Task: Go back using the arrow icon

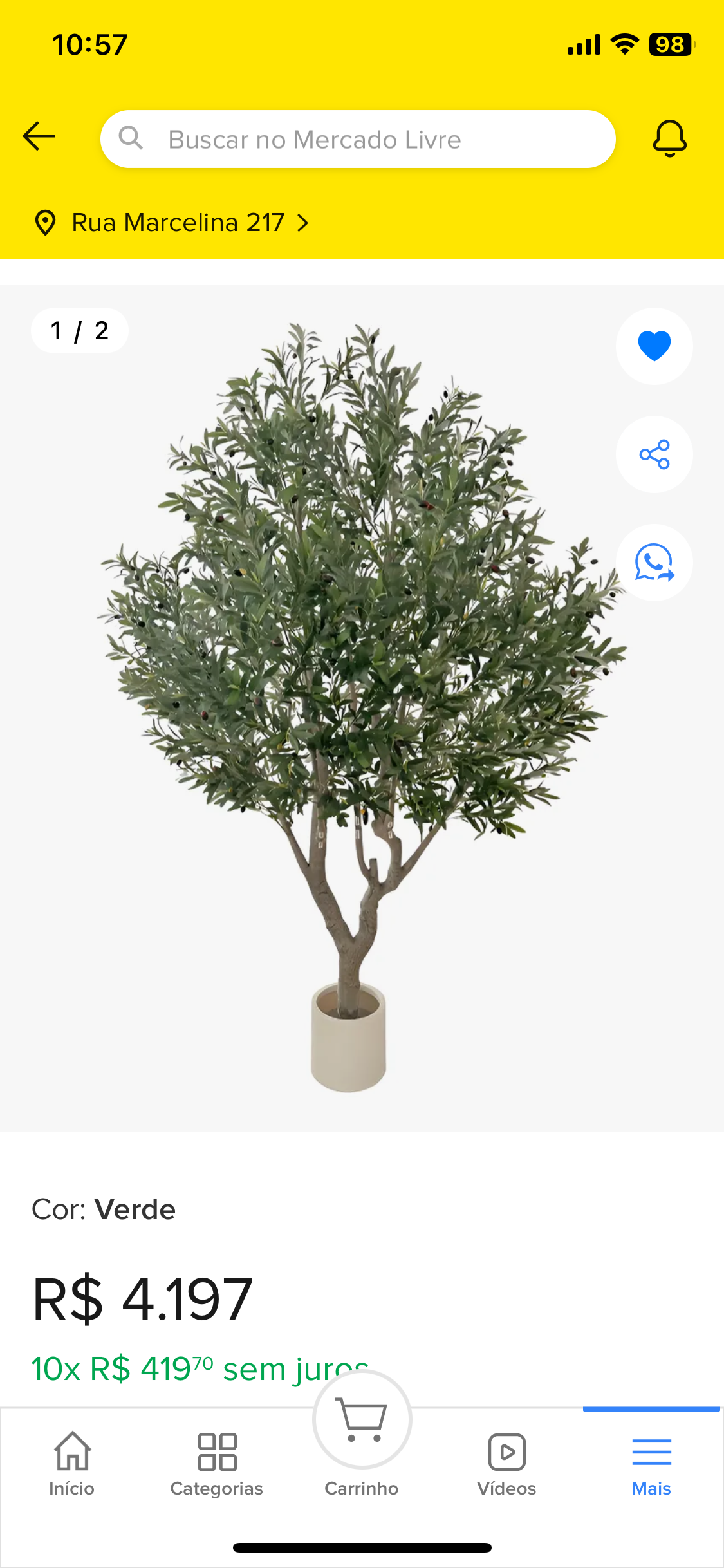Action: pyautogui.click(x=39, y=136)
